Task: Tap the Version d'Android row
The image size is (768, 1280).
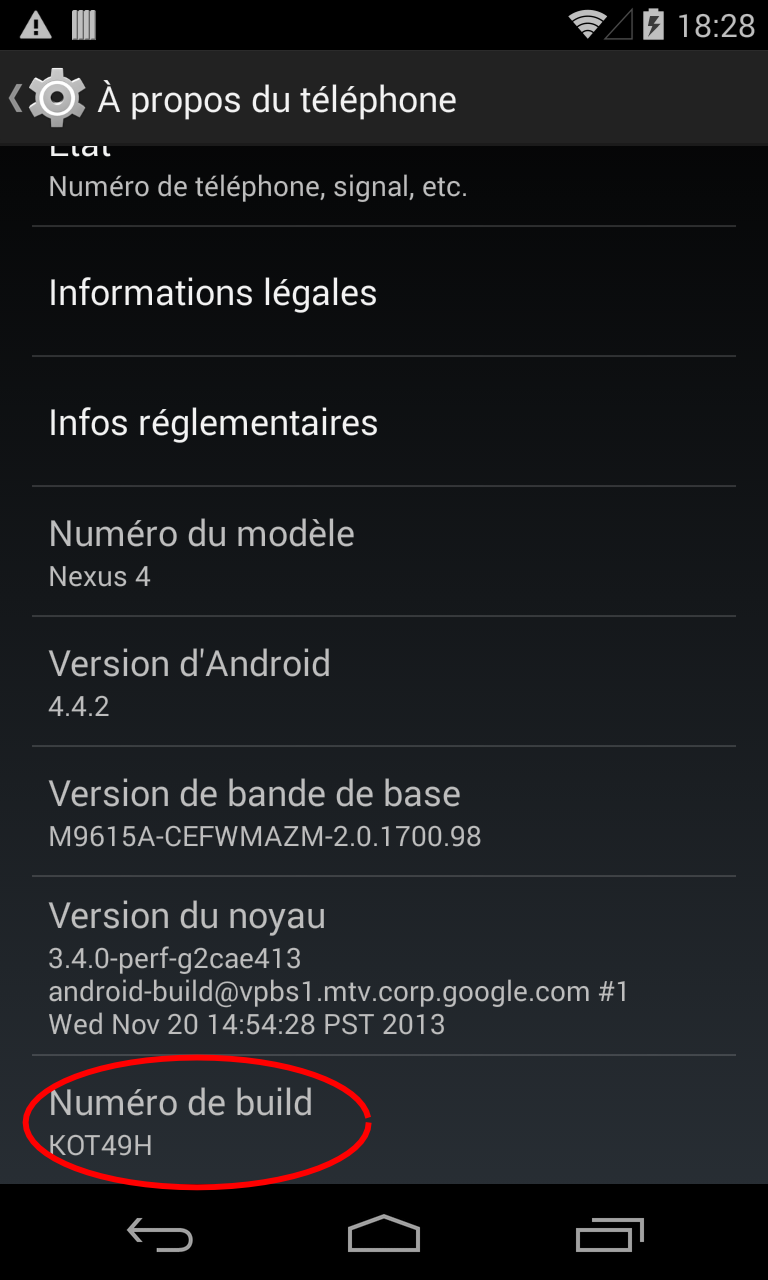Action: 384,681
